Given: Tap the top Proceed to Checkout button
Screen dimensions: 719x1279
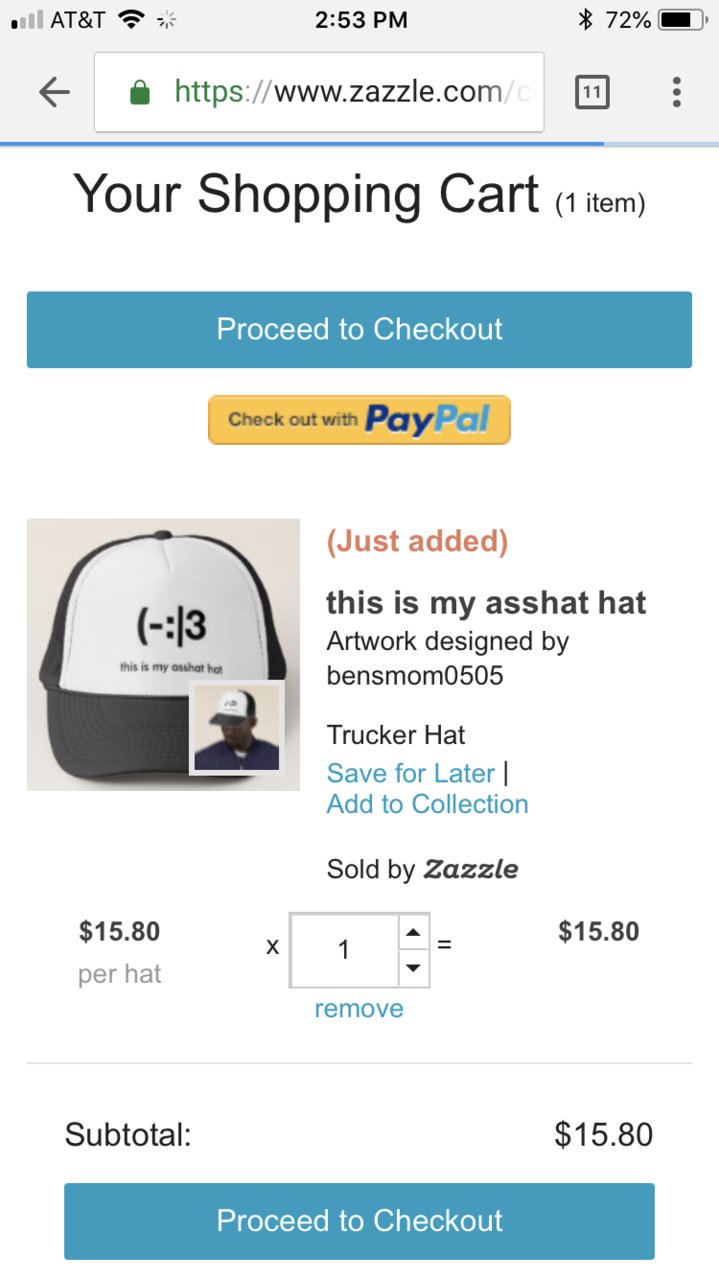Looking at the screenshot, I should click(359, 330).
